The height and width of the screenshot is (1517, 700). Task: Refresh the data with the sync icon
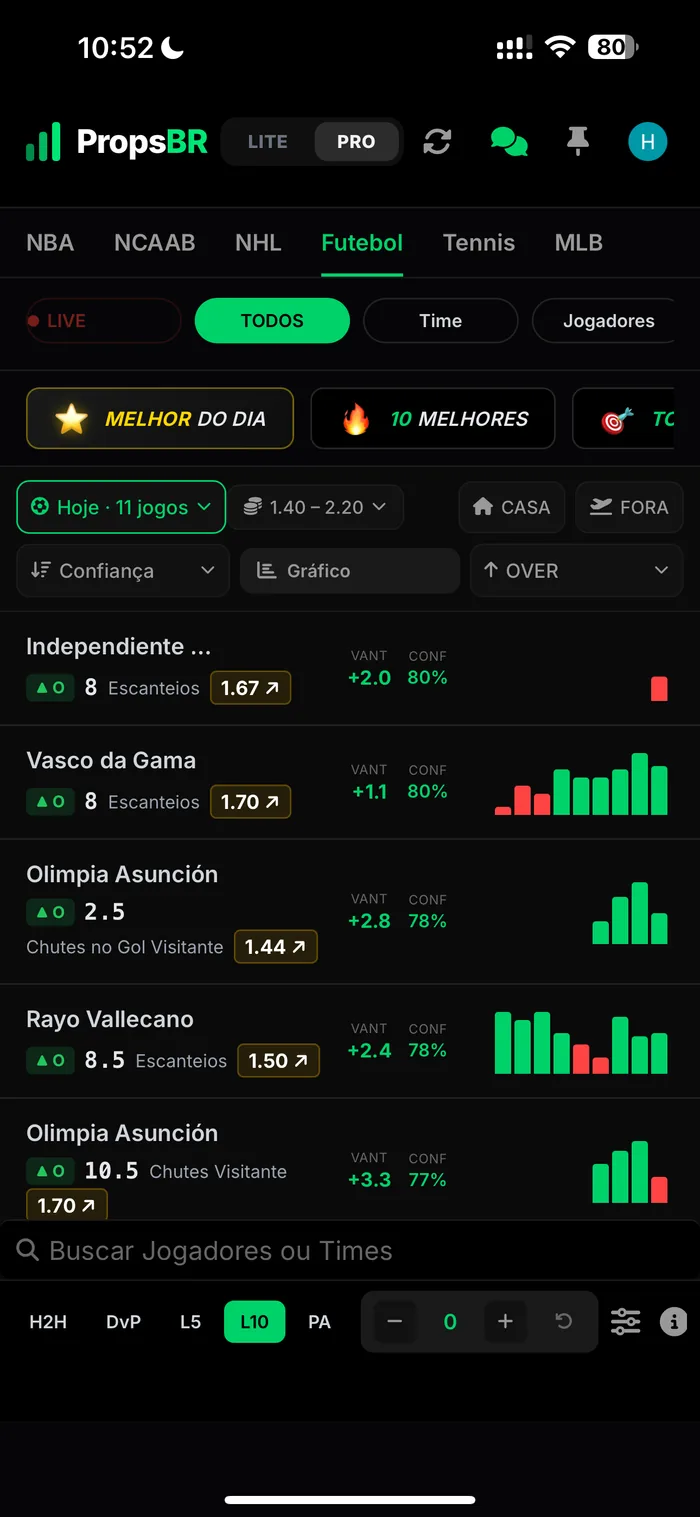437,142
